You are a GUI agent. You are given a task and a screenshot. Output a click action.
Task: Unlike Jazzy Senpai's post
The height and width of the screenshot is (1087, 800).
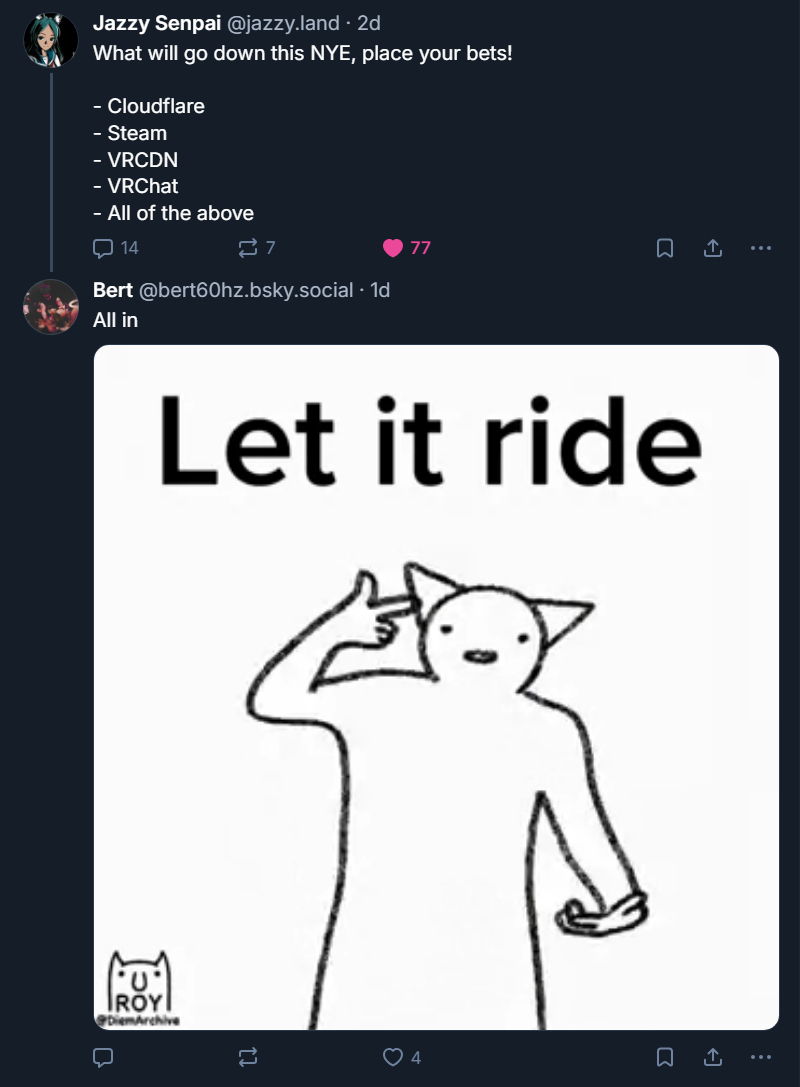pyautogui.click(x=394, y=247)
